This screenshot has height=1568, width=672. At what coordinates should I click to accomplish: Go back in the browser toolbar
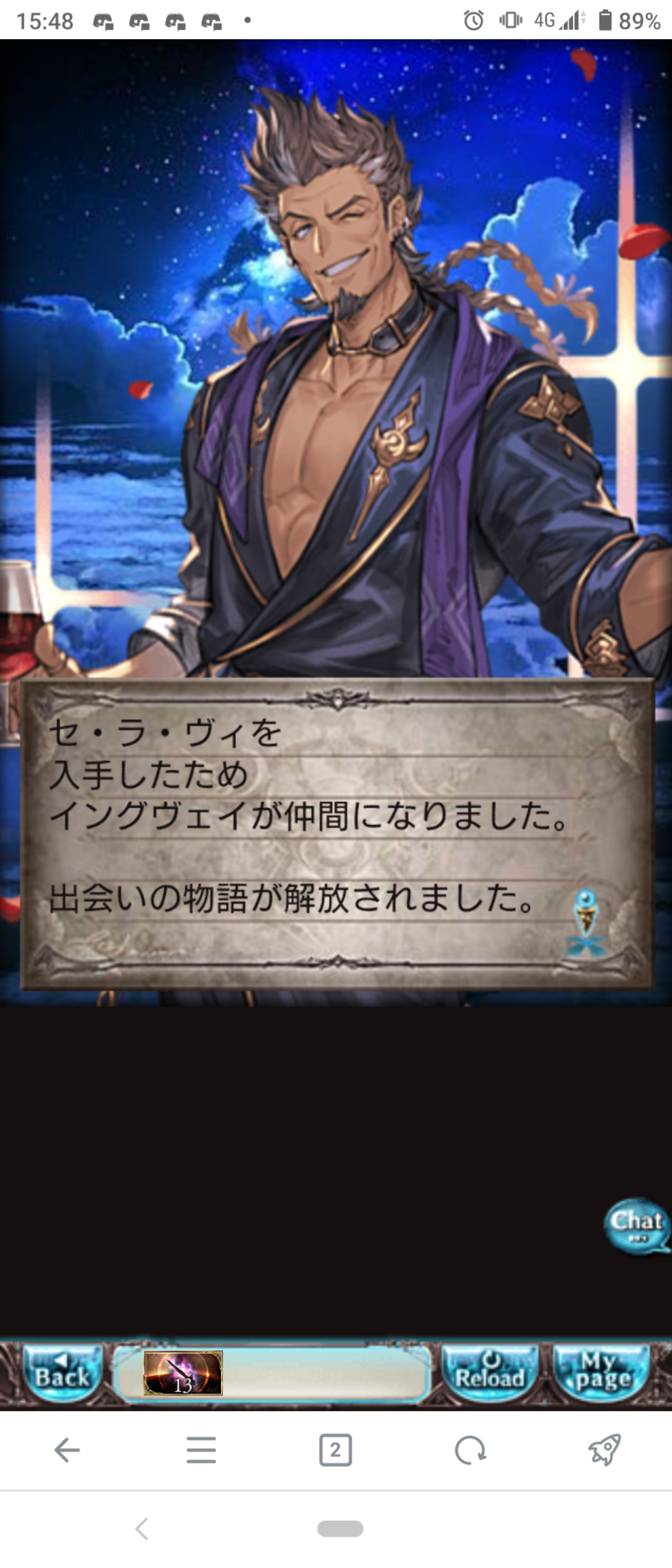[67, 1450]
